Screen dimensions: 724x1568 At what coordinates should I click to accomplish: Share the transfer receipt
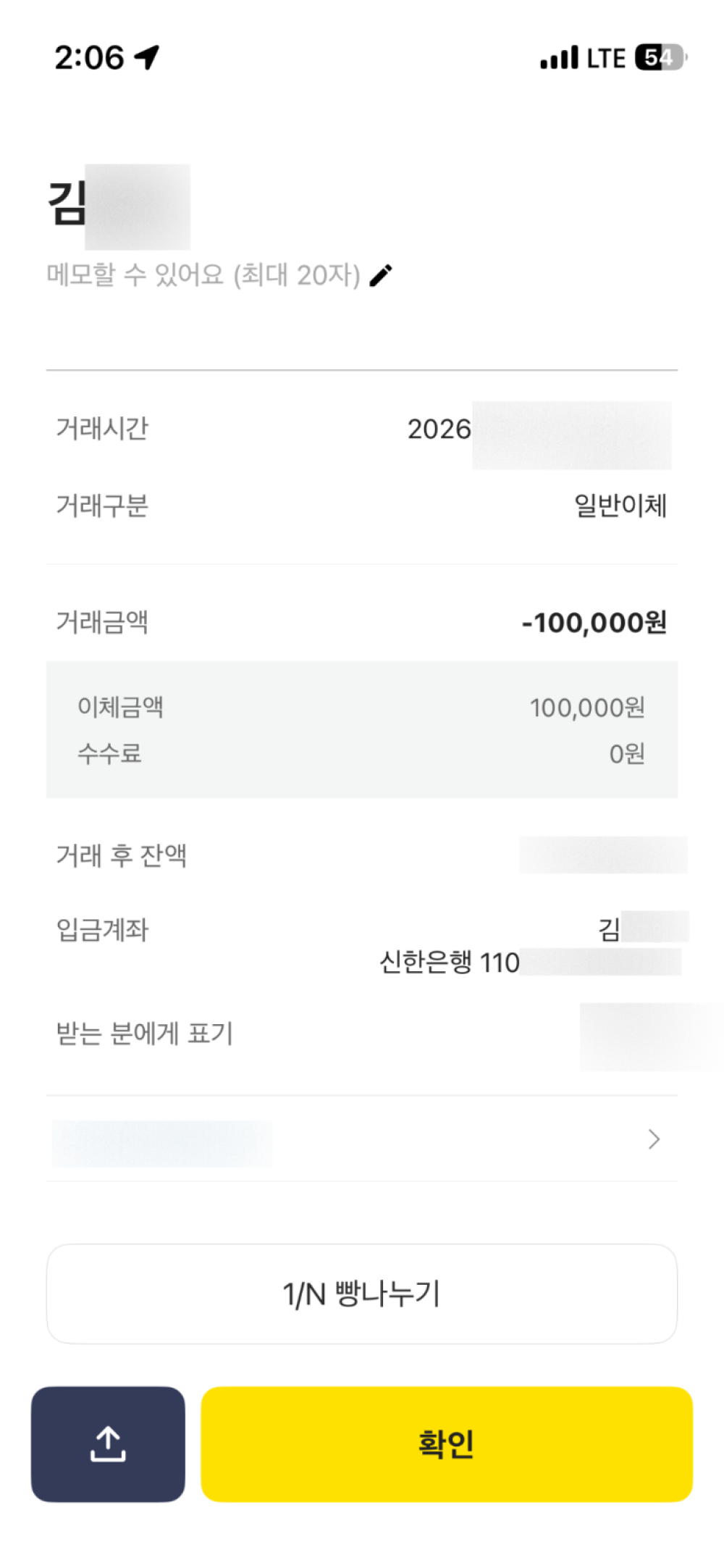108,1443
